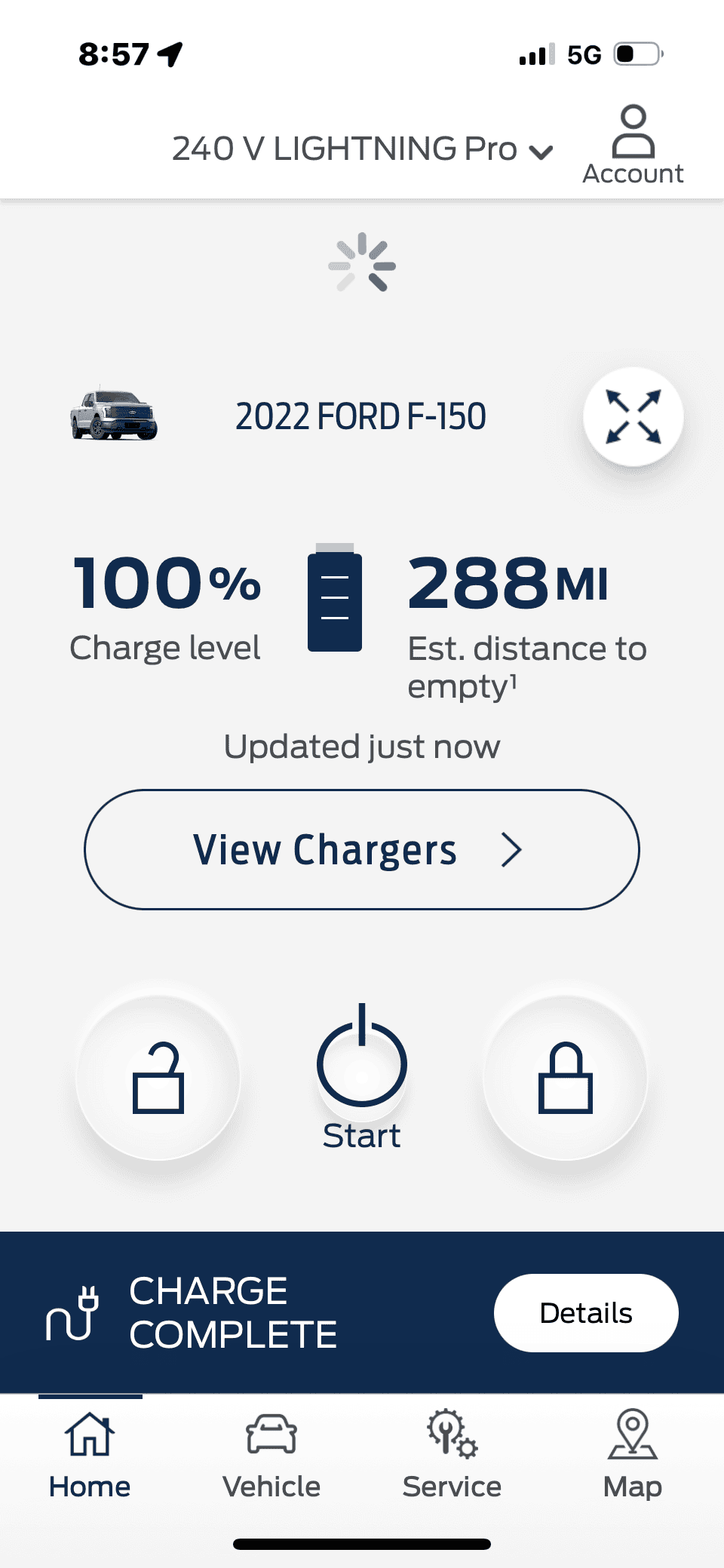This screenshot has width=724, height=1568.
Task: View charge complete Details
Action: pos(586,1313)
